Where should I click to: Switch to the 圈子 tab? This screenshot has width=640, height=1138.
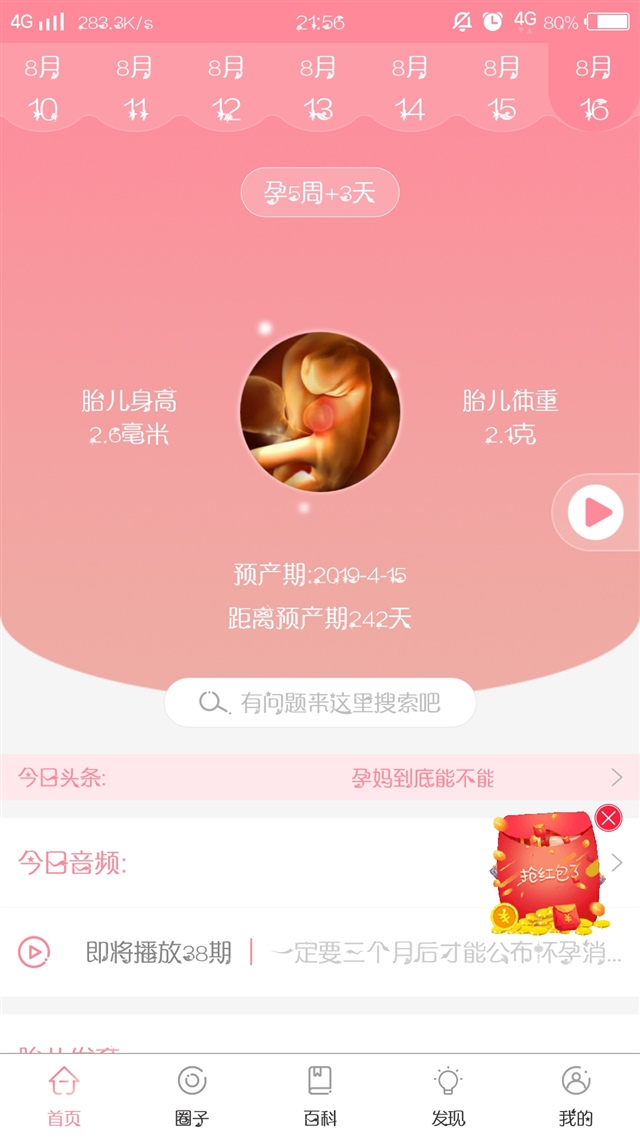pos(192,1096)
